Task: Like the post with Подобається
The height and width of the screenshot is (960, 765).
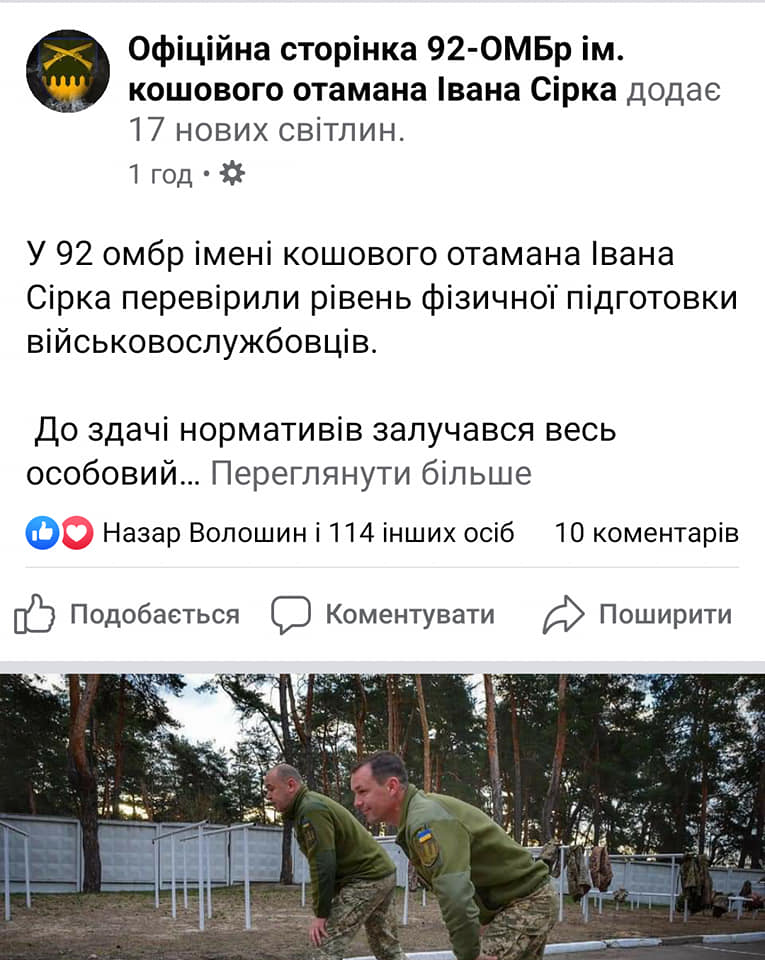Action: point(128,614)
